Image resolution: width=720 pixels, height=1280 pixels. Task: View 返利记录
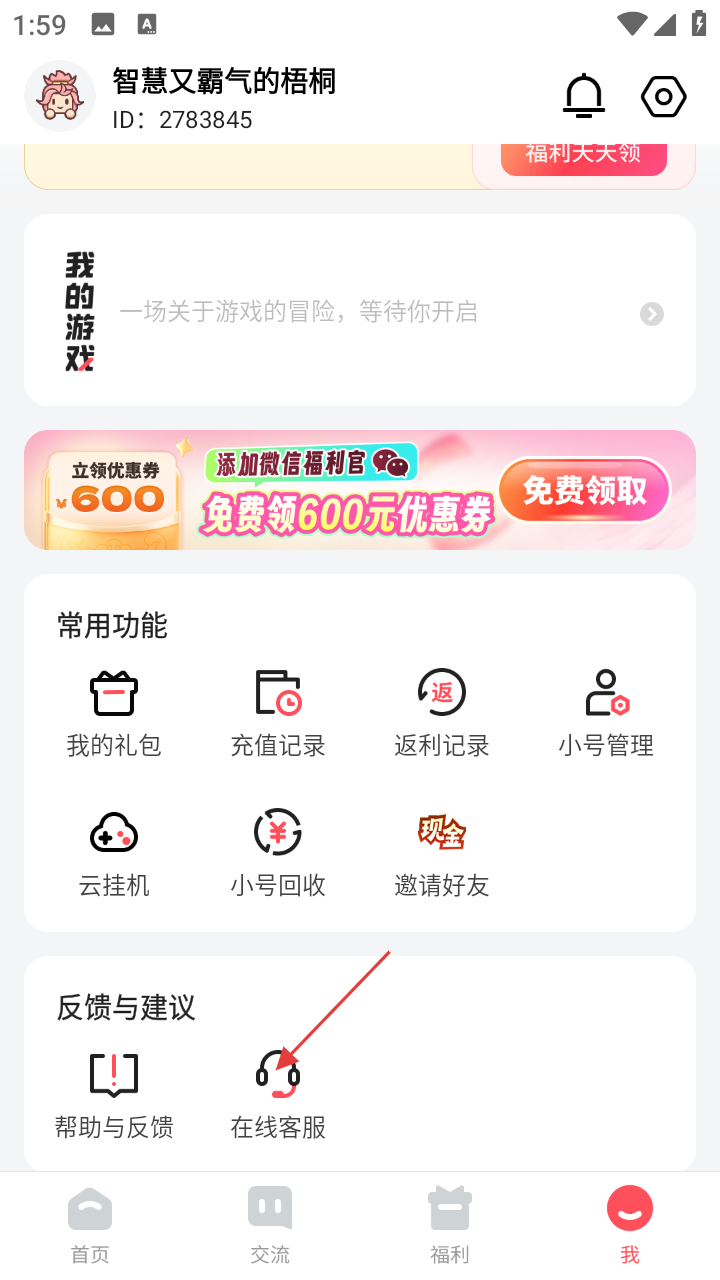(x=442, y=712)
